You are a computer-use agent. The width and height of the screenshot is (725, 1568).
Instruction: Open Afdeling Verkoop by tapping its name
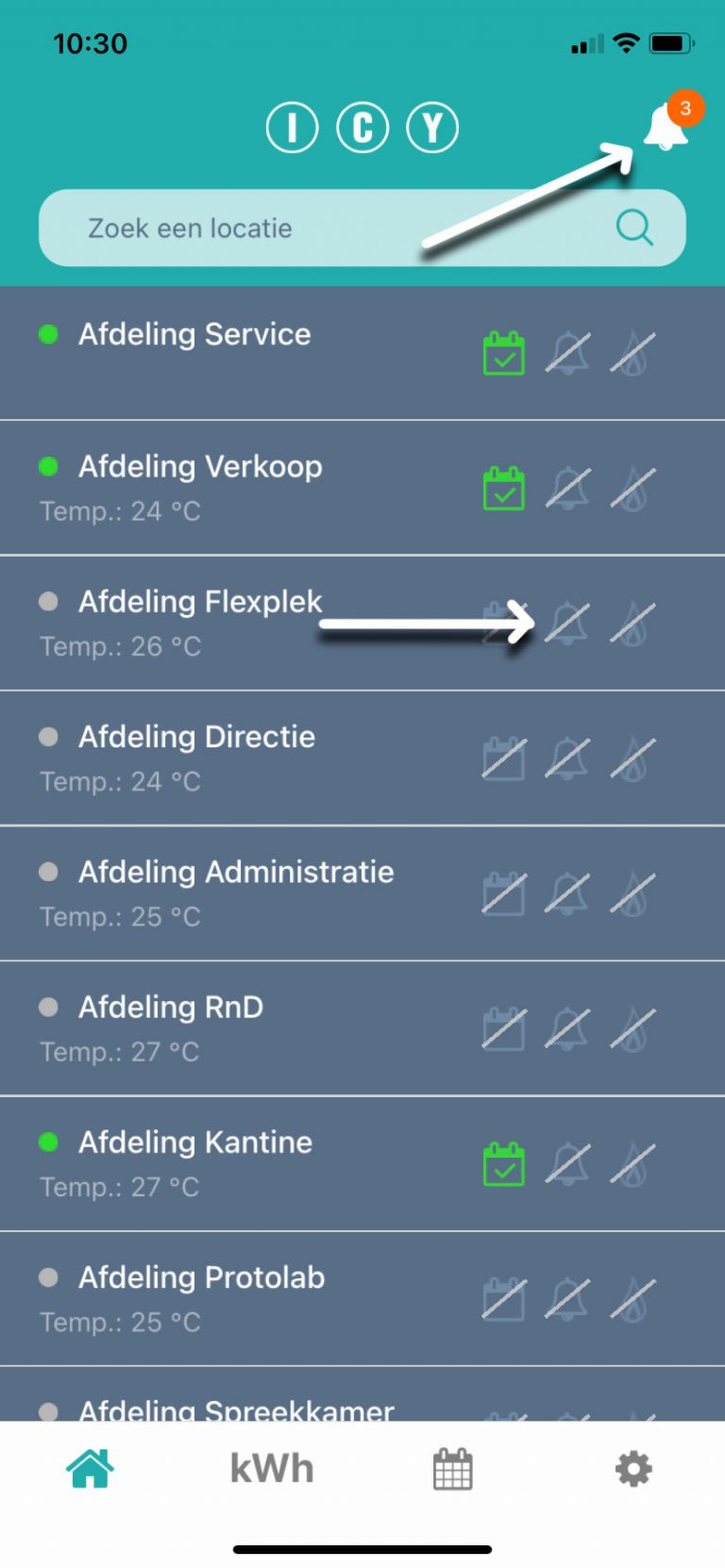point(199,467)
